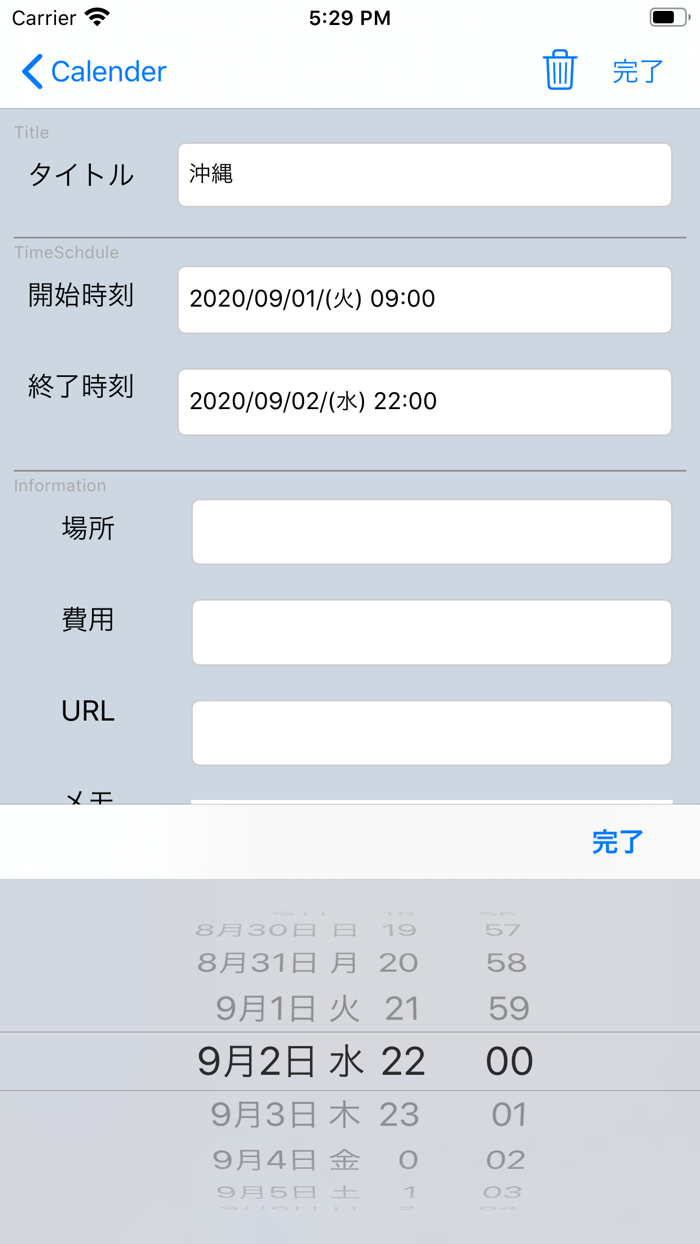Tap the 場所 location field

point(432,532)
